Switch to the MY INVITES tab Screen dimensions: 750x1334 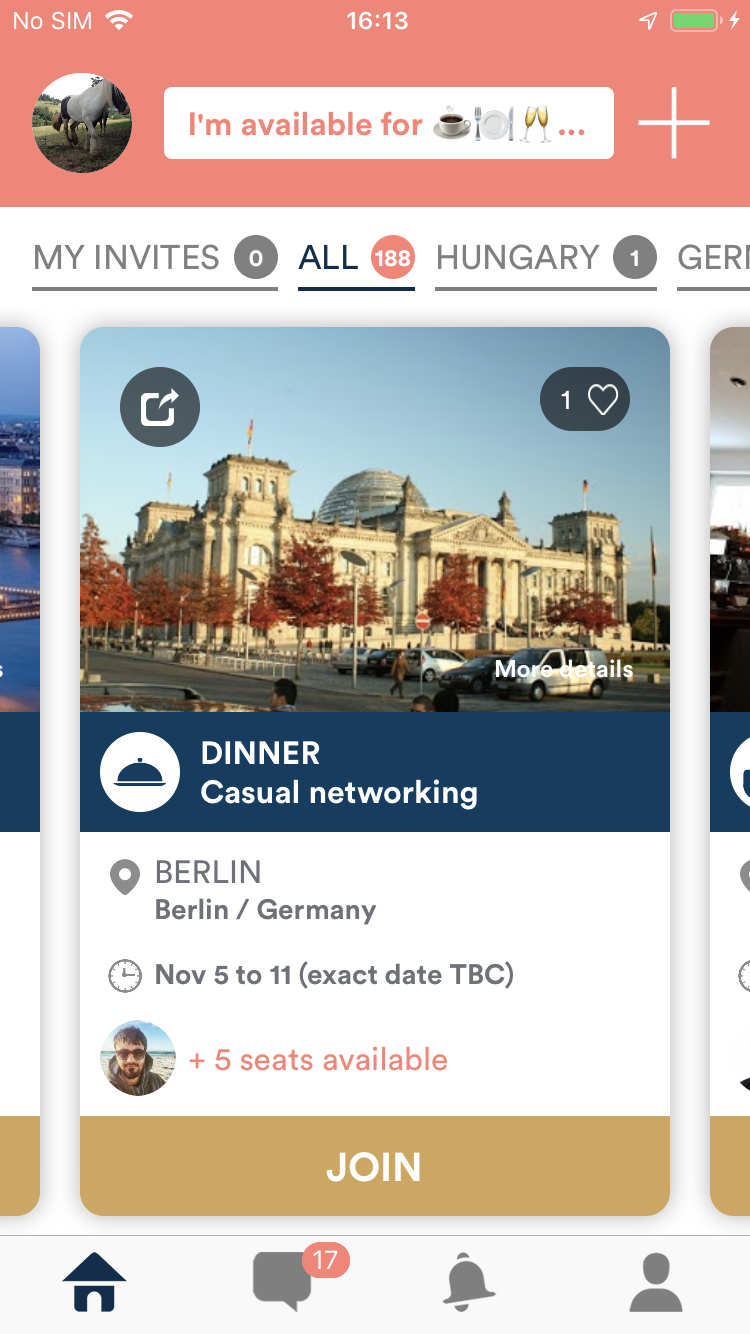154,259
